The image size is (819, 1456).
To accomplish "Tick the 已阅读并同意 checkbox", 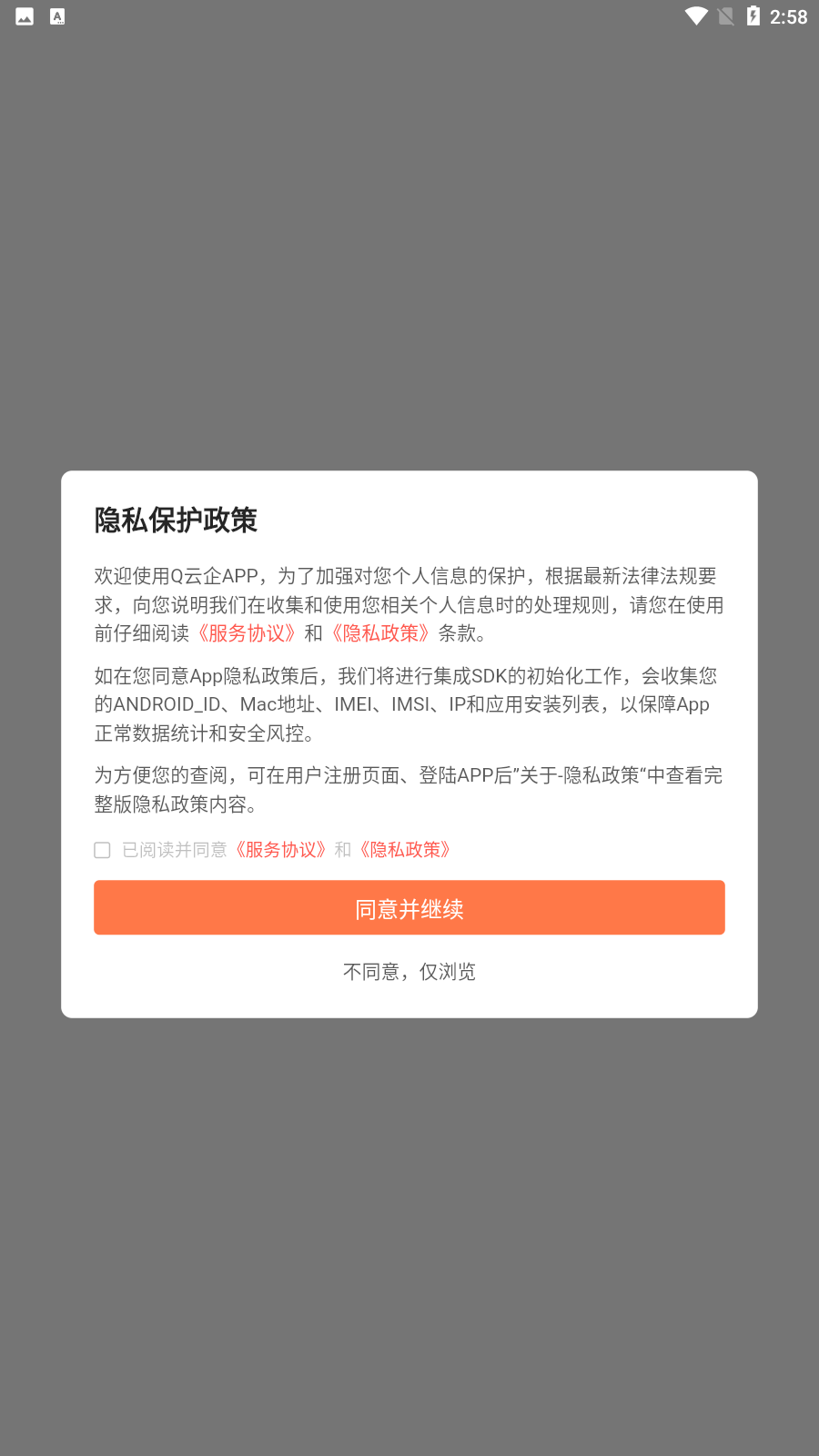I will (102, 850).
